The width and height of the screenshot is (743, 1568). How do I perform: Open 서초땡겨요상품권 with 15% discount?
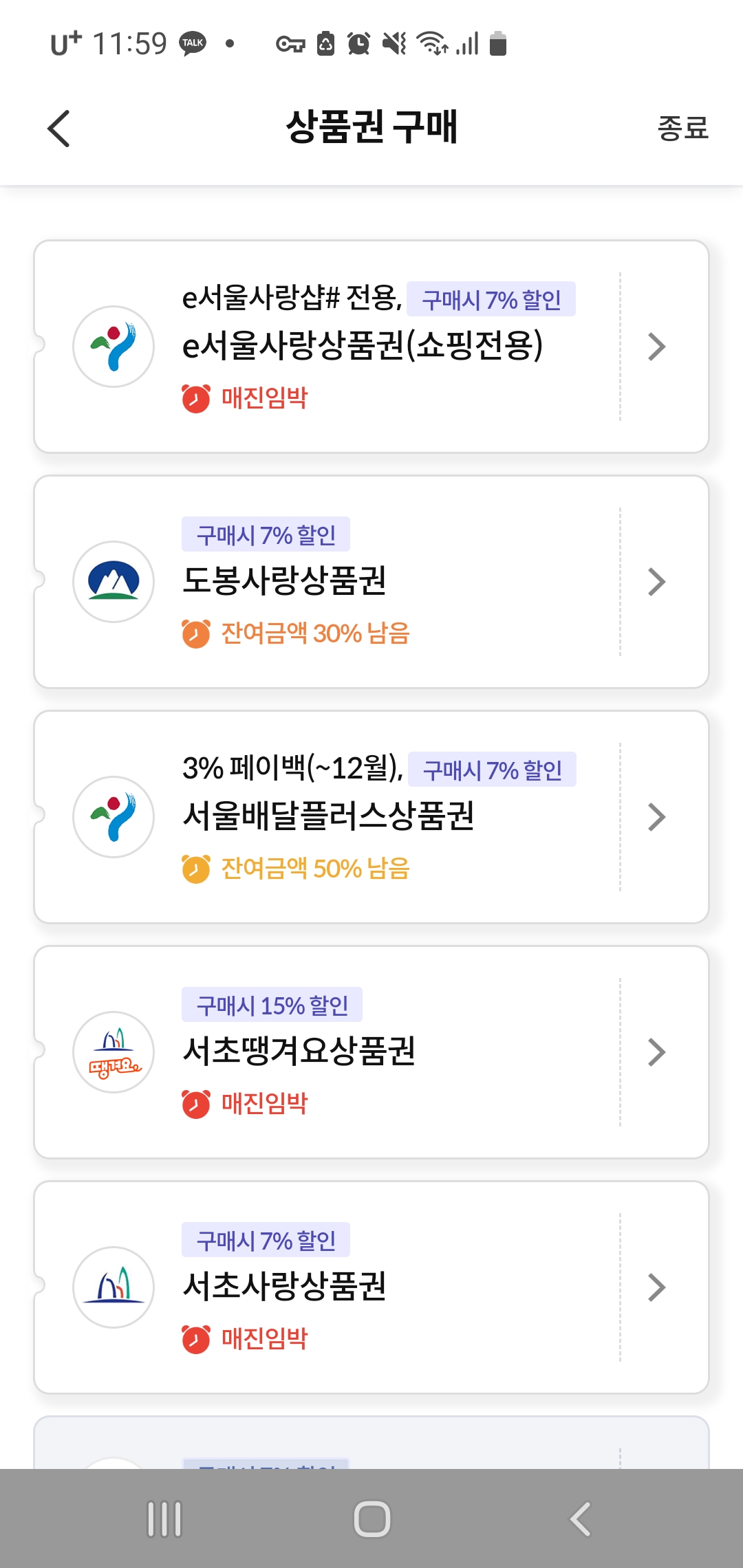coord(371,1052)
